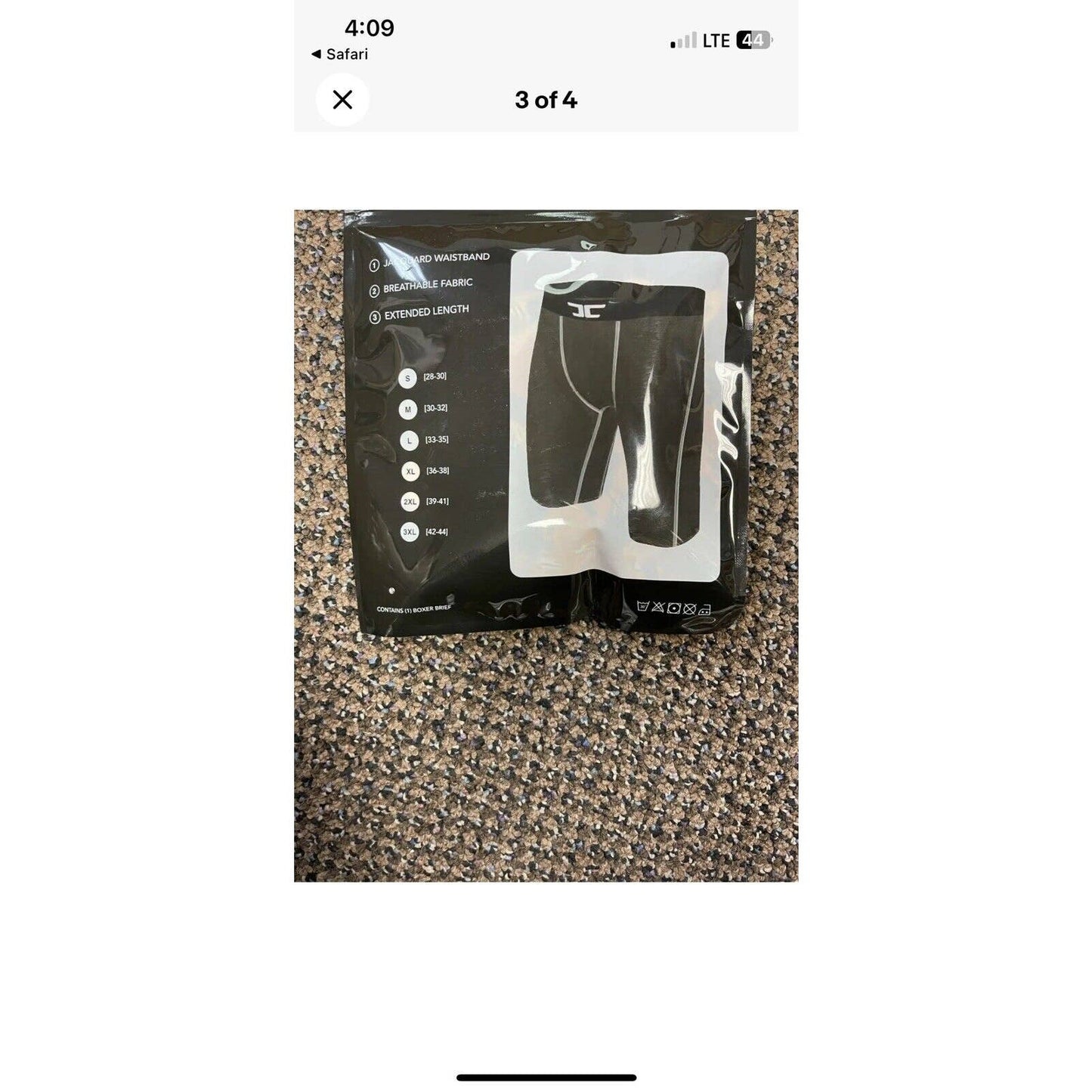Viewport: 1092px width, 1092px height.
Task: Close the photo viewer
Action: [x=342, y=100]
